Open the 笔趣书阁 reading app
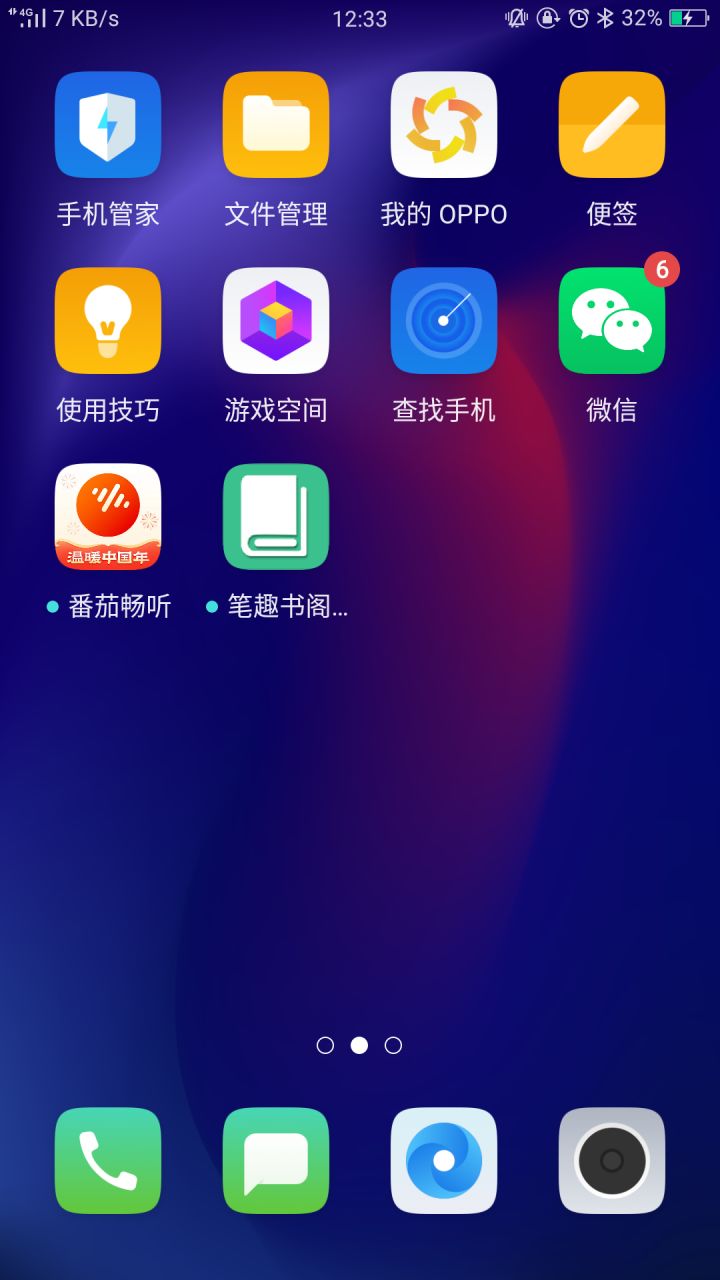The width and height of the screenshot is (720, 1280). point(275,515)
